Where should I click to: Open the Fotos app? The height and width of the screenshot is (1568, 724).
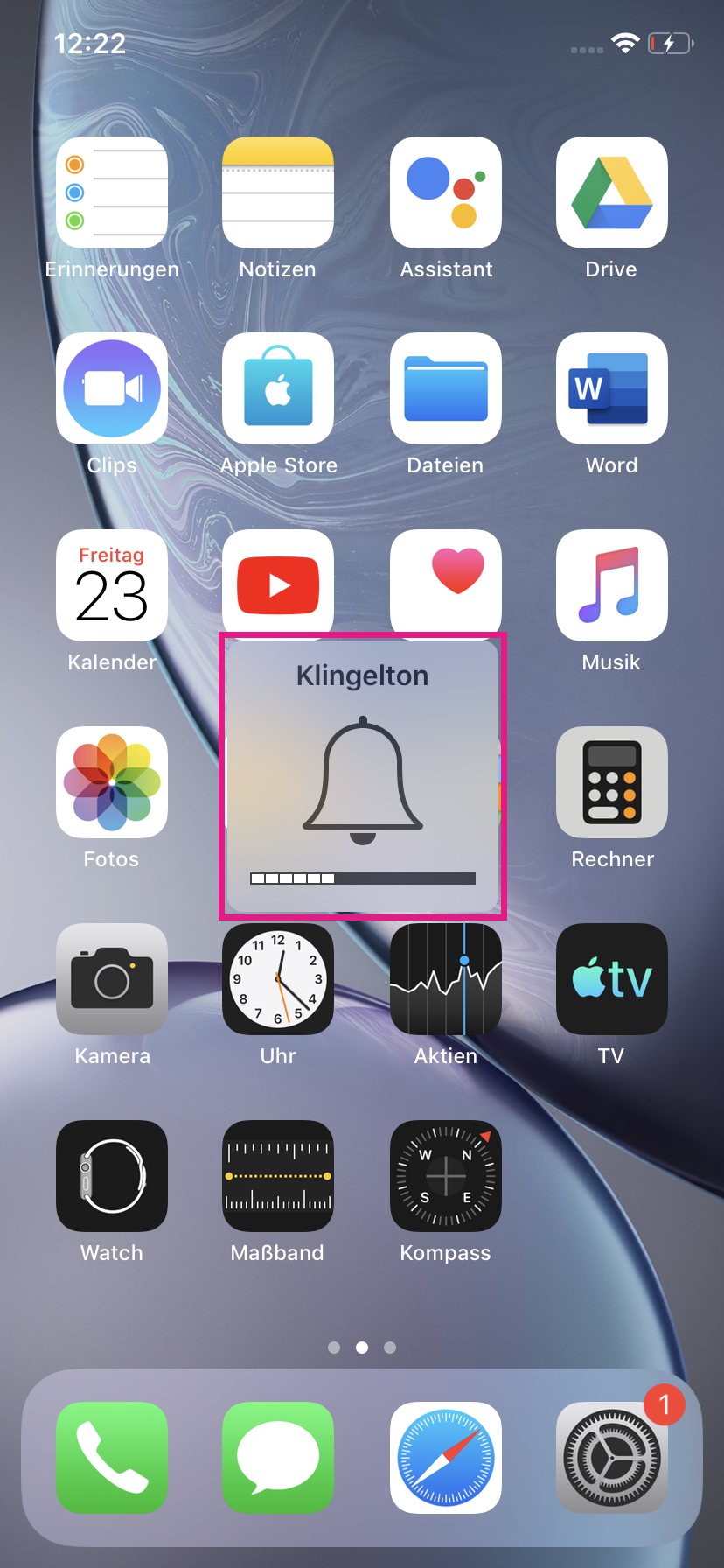112,782
